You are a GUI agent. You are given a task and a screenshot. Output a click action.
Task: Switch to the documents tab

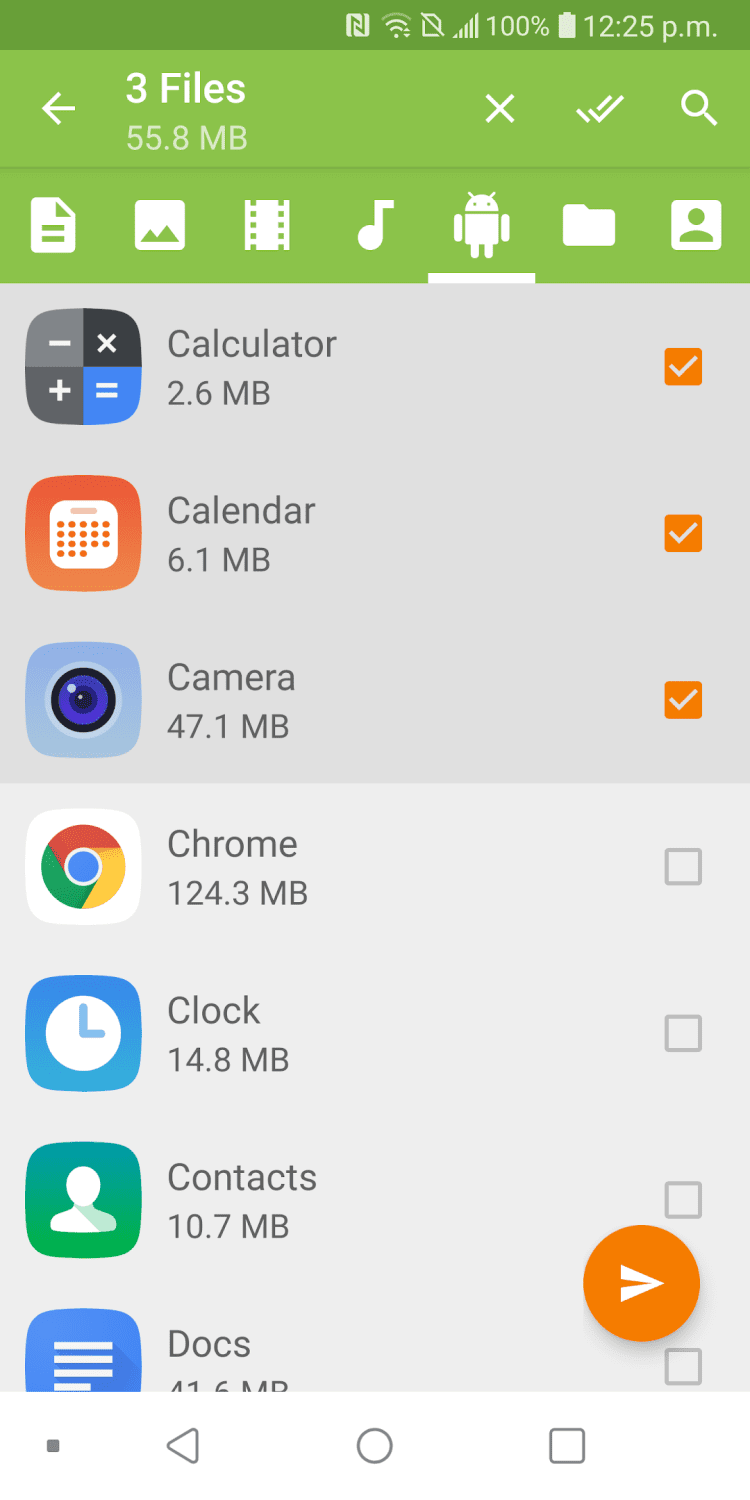click(x=53, y=225)
